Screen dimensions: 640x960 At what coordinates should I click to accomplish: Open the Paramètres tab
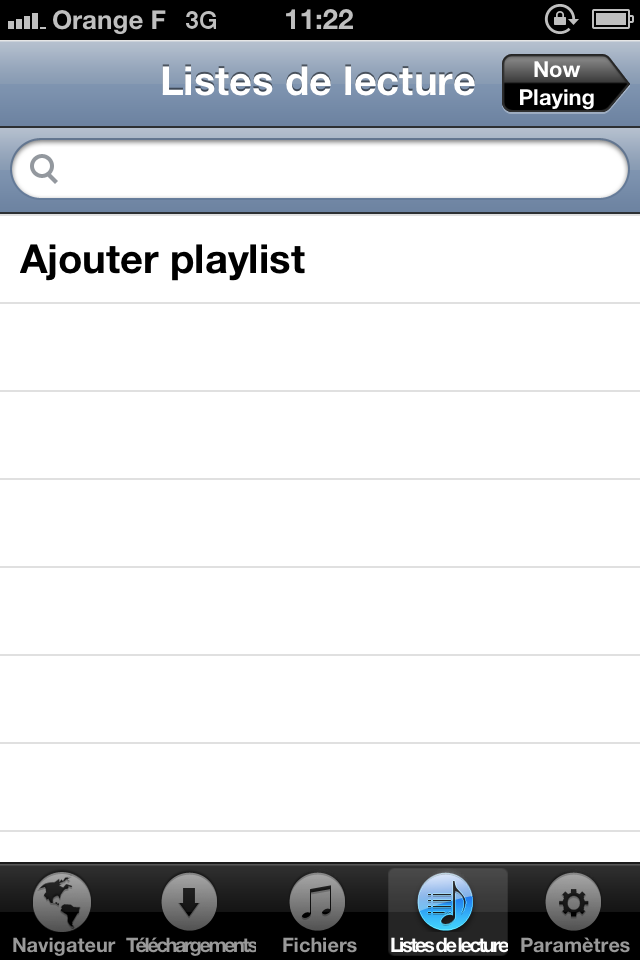[x=575, y=912]
